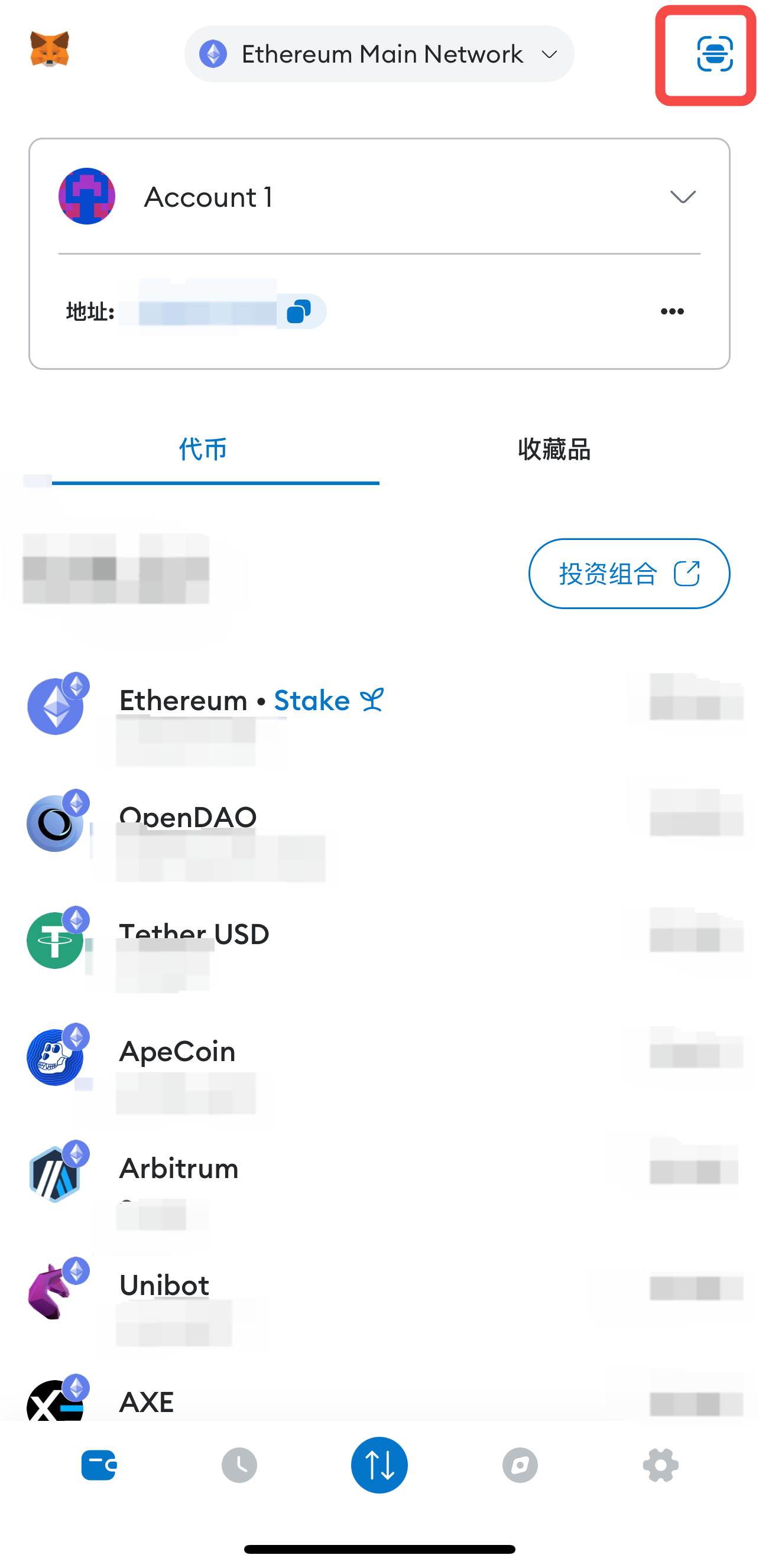Copy the wallet address
The image size is (759, 1568).
[x=299, y=312]
